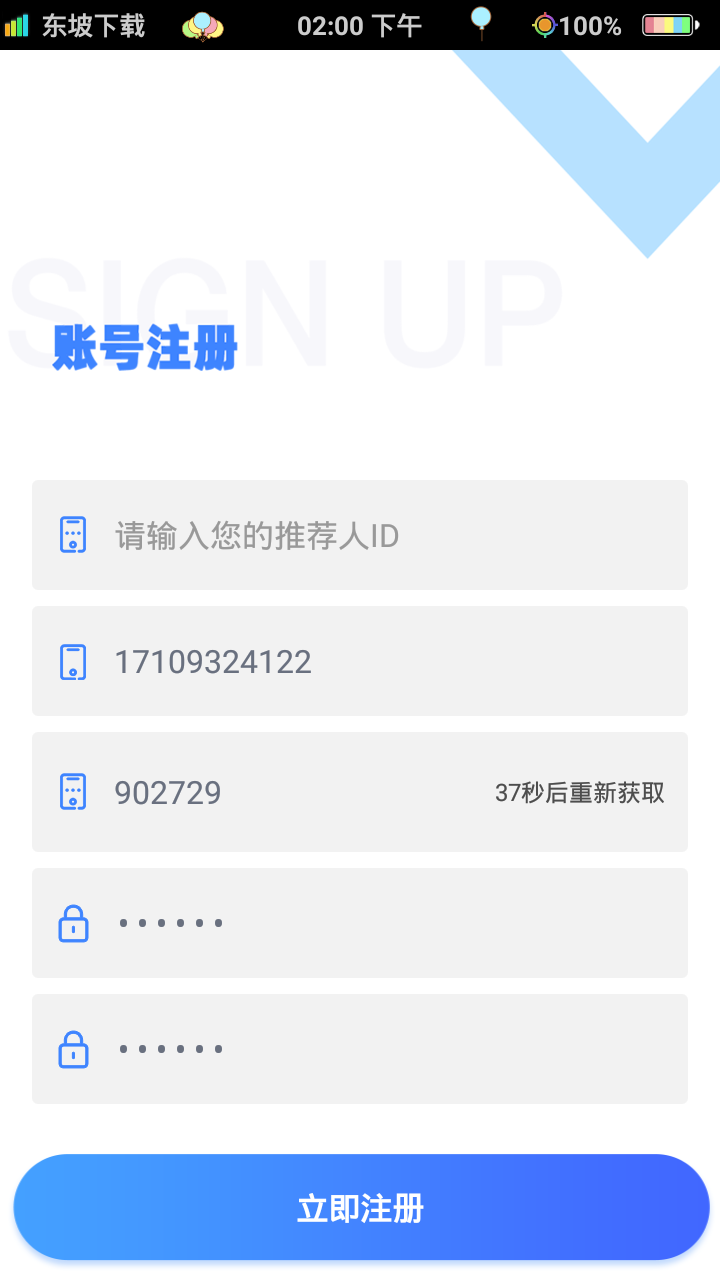Click the lock icon on the password field
This screenshot has width=720, height=1280.
click(73, 923)
